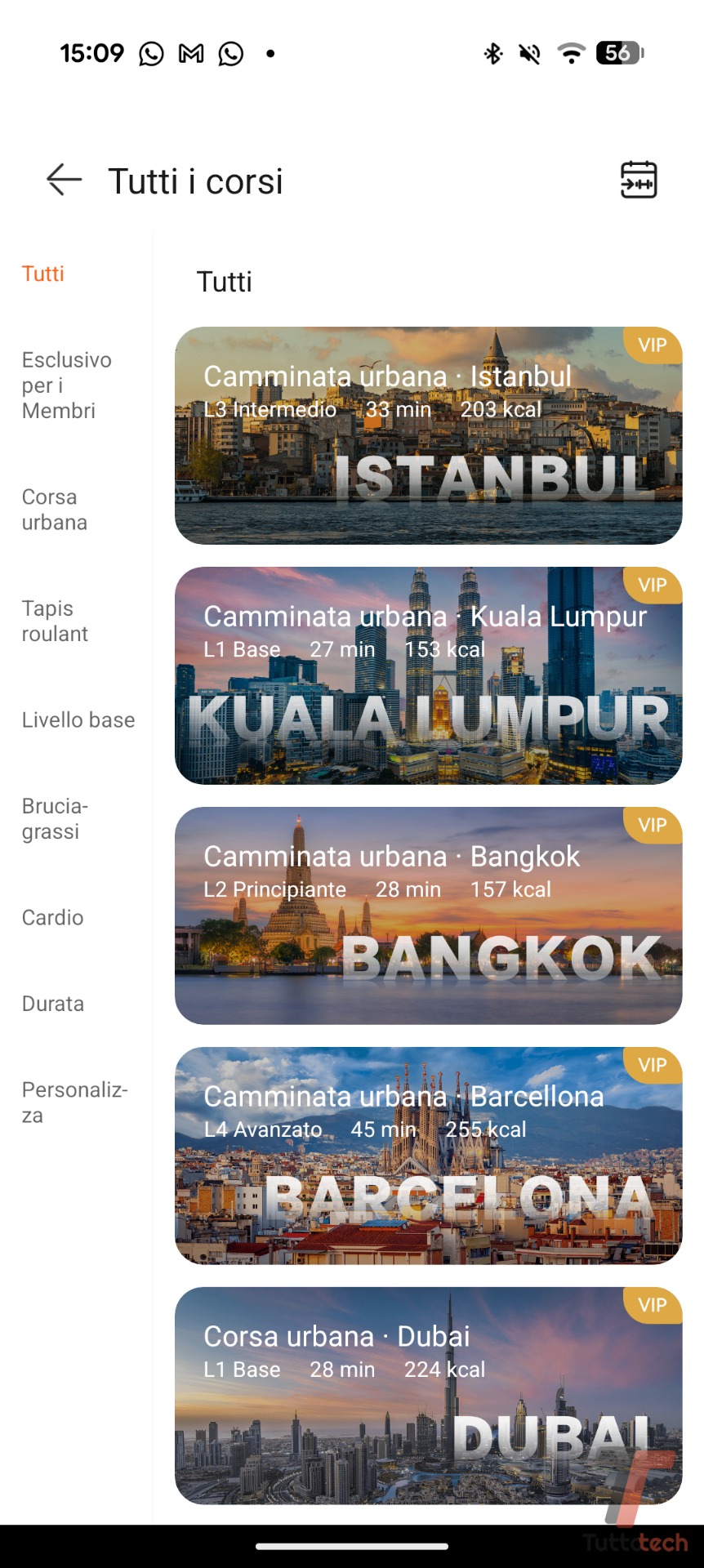The height and width of the screenshot is (1568, 704).
Task: Switch to Esclusivo per i Membri
Action: (66, 385)
